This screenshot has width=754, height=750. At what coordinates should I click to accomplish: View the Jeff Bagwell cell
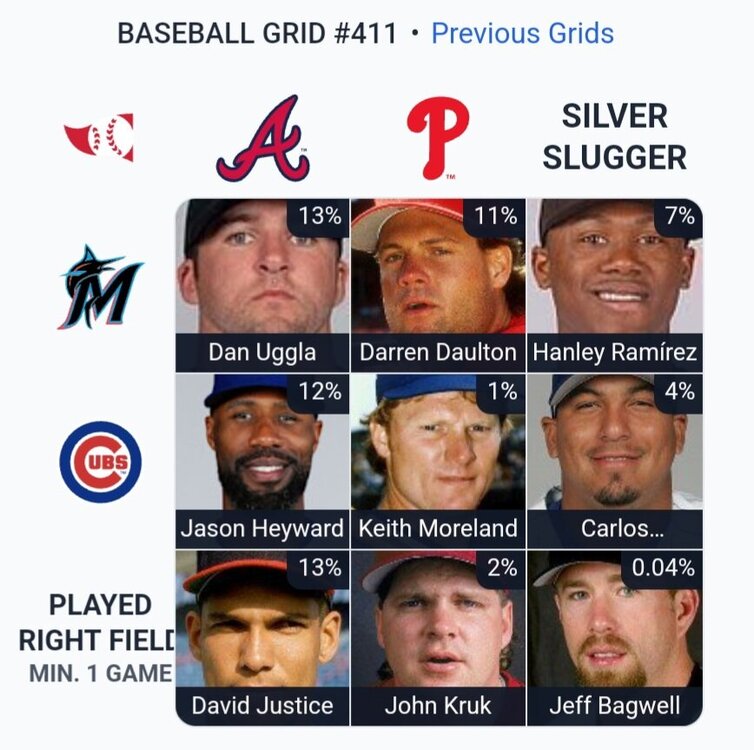point(614,637)
